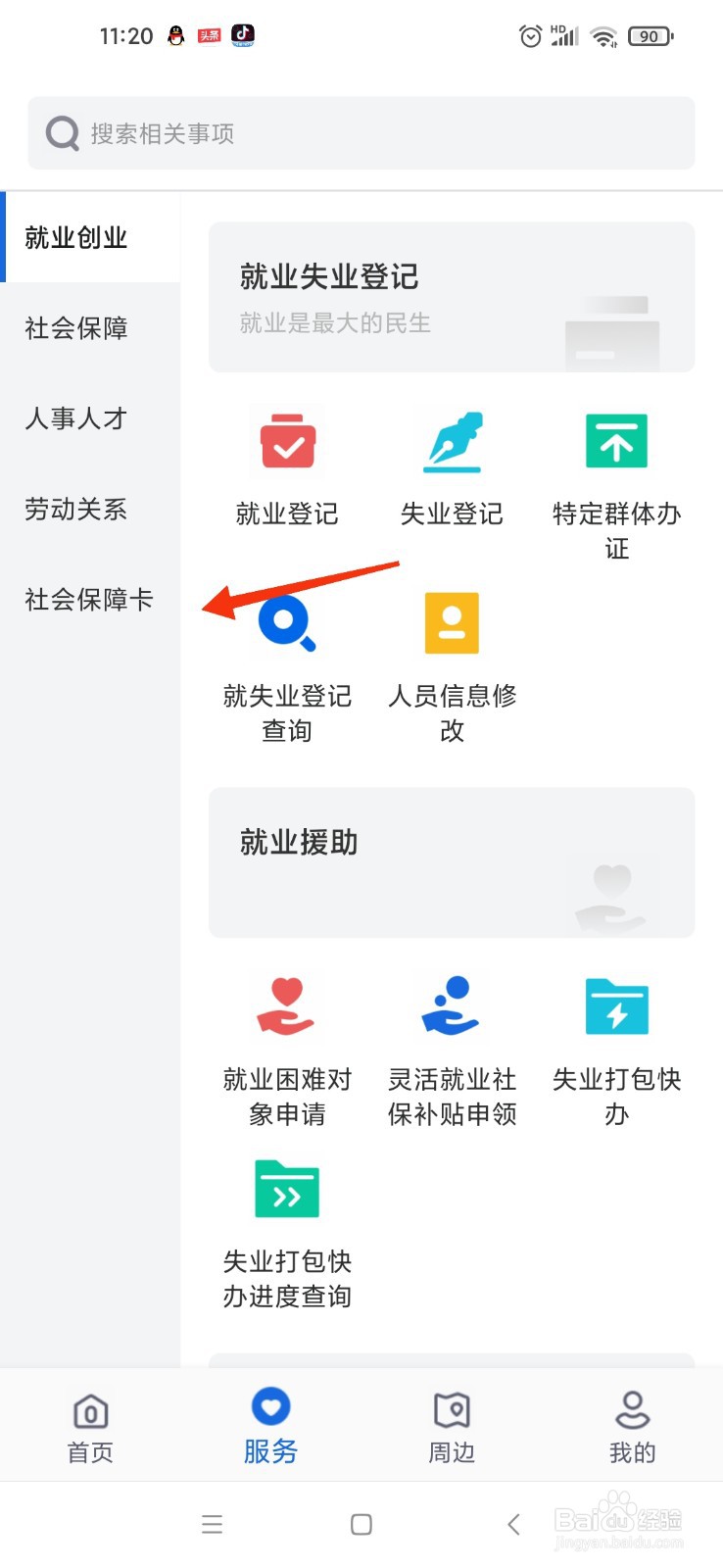Select the 人事人才 sidebar category
The height and width of the screenshot is (1568, 723).
click(x=75, y=418)
